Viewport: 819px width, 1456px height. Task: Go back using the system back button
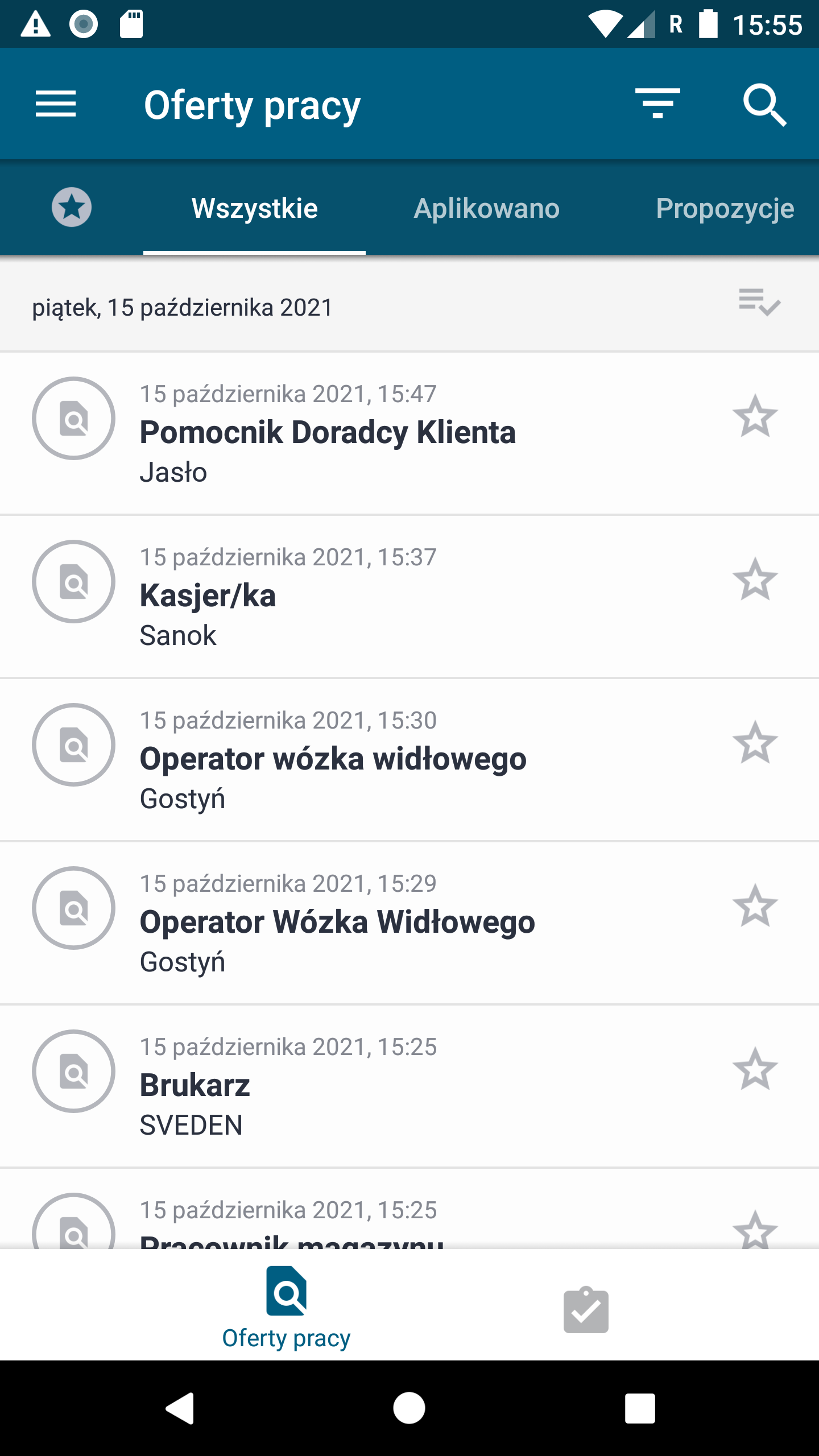click(x=180, y=1408)
